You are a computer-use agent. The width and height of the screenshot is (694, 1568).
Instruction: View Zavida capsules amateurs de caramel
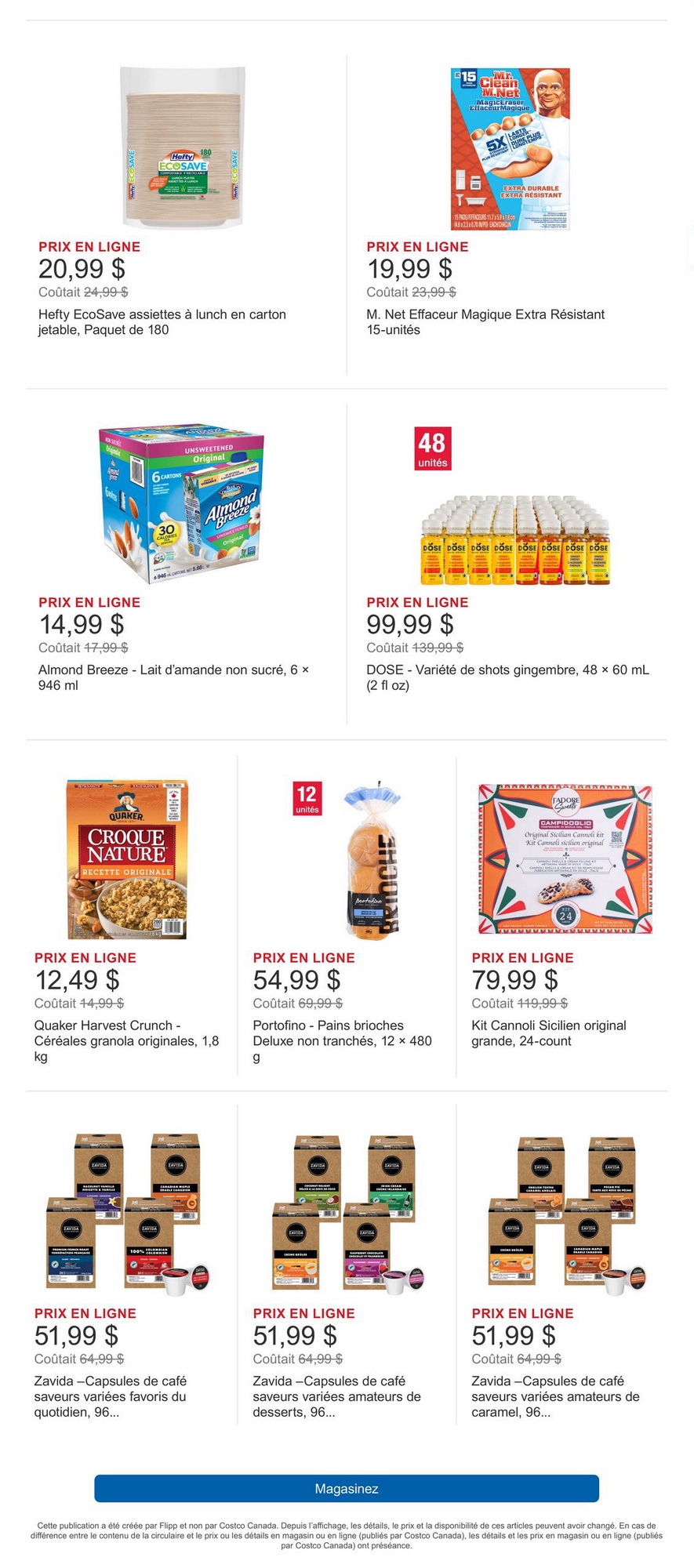(x=565, y=1212)
